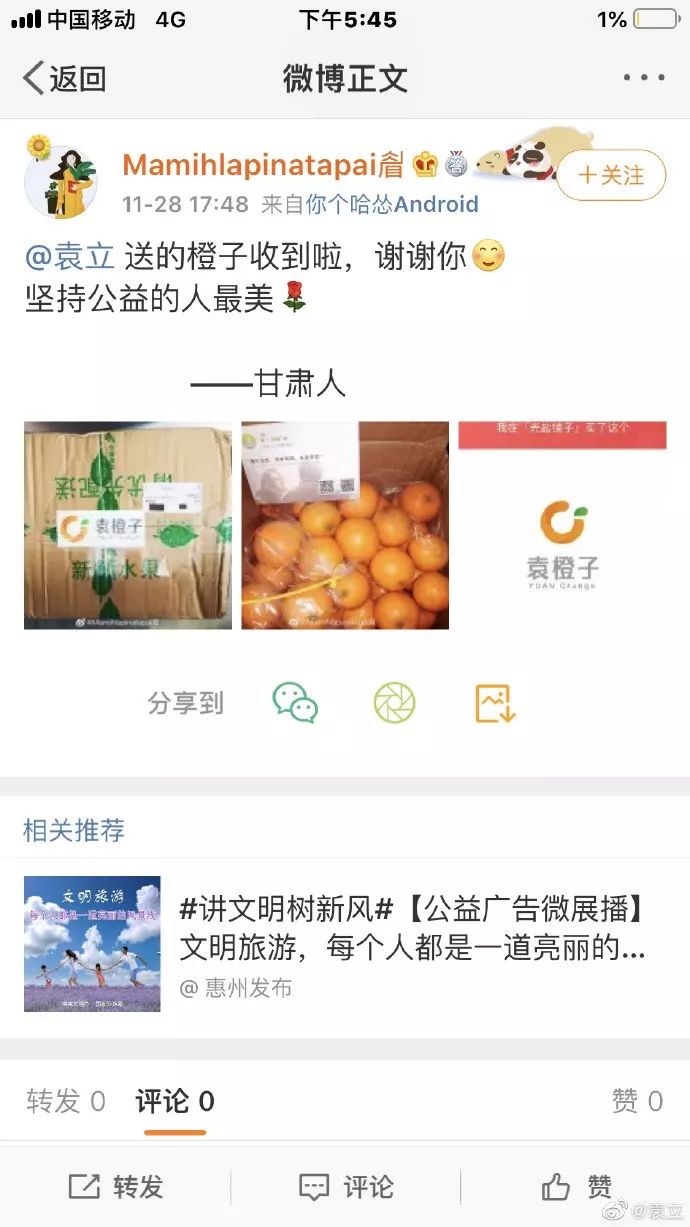
Task: Open the Mamihlapinatapai profile avatar
Action: (61, 180)
